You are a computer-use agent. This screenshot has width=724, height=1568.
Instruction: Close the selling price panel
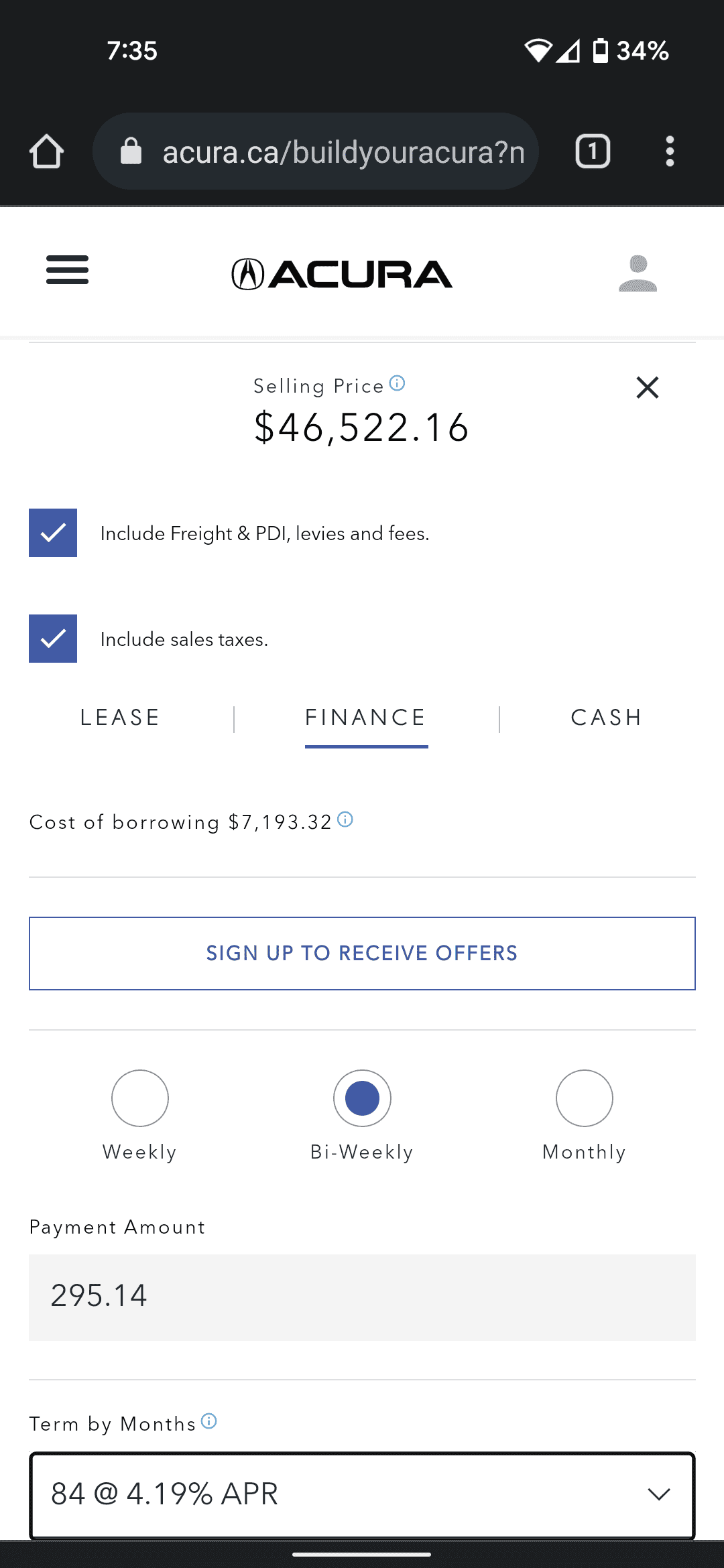647,387
